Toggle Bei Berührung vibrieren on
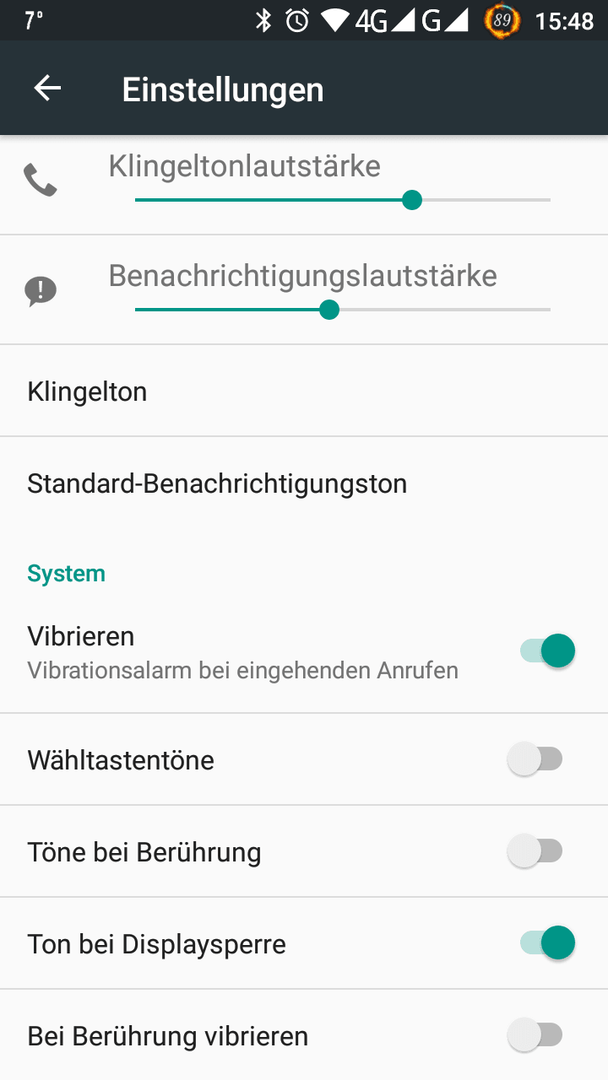Image resolution: width=608 pixels, height=1080 pixels. click(x=535, y=1035)
